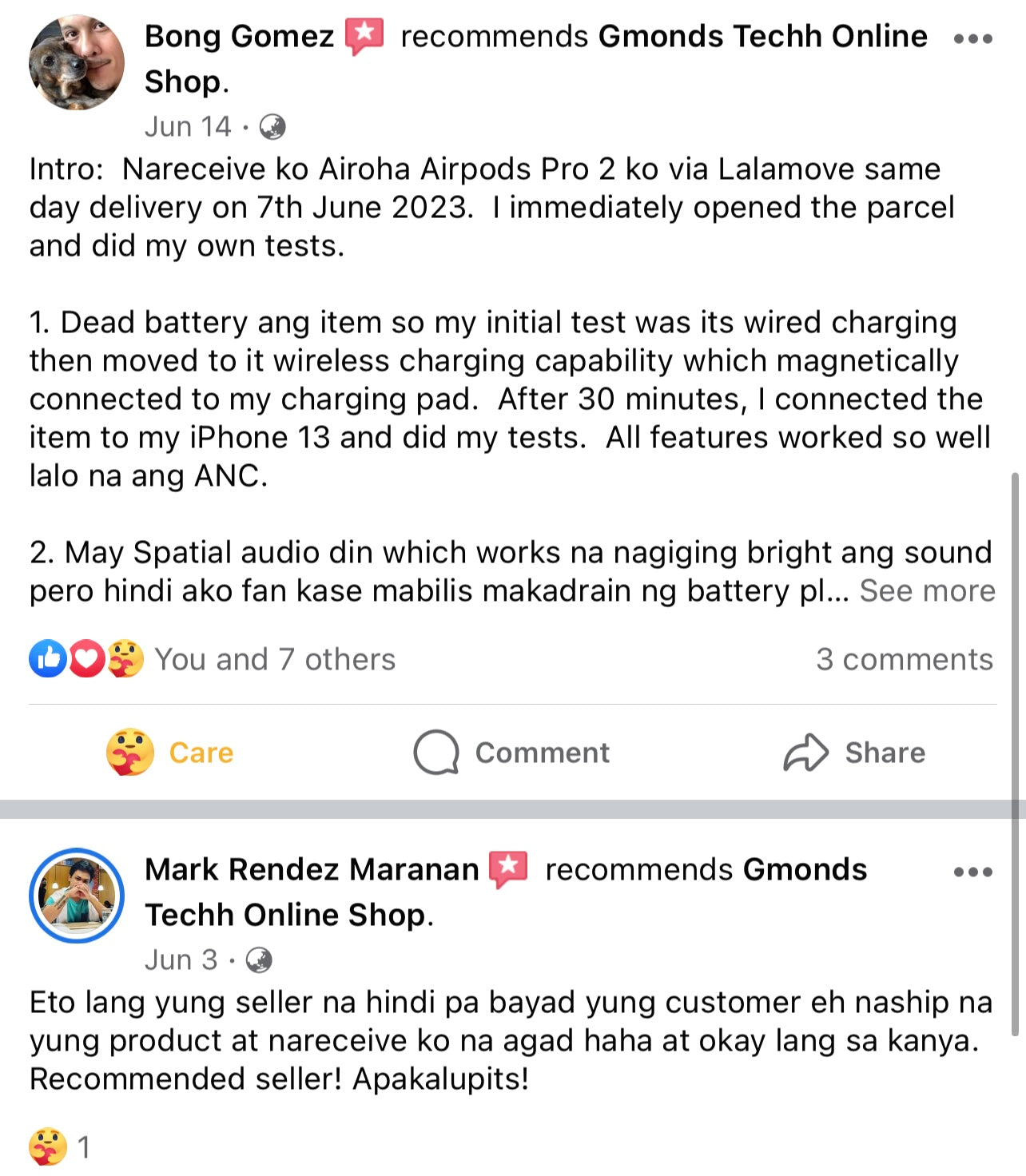Share Bong Gomez's review
1026x1176 pixels.
(854, 753)
